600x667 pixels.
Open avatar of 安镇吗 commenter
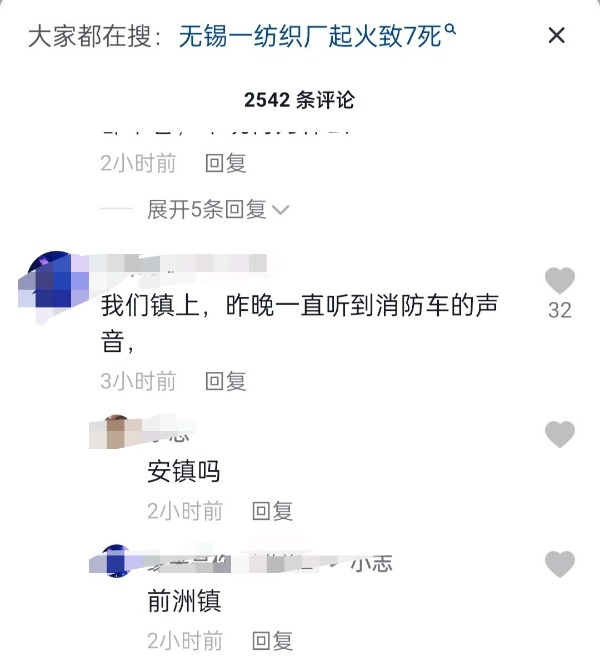(x=117, y=431)
